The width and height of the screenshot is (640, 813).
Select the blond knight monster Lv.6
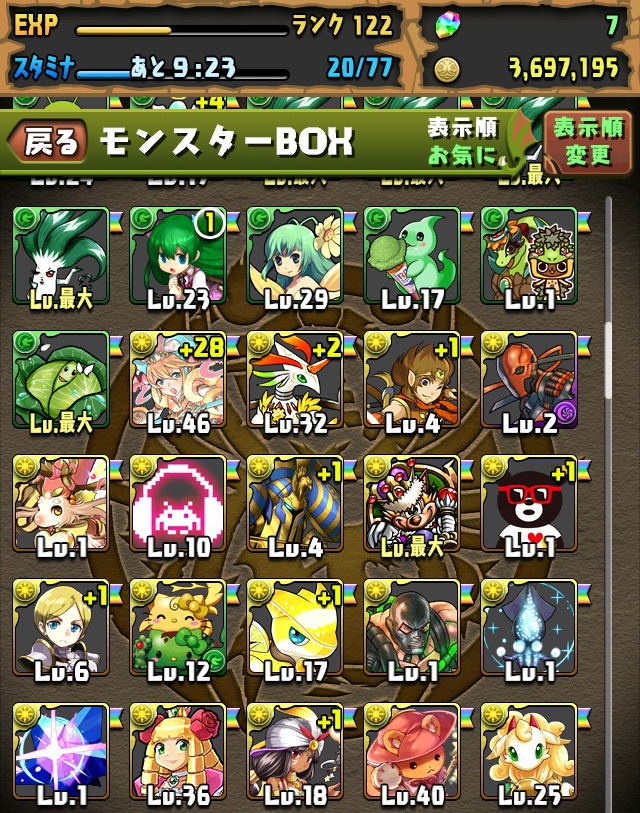pyautogui.click(x=61, y=626)
